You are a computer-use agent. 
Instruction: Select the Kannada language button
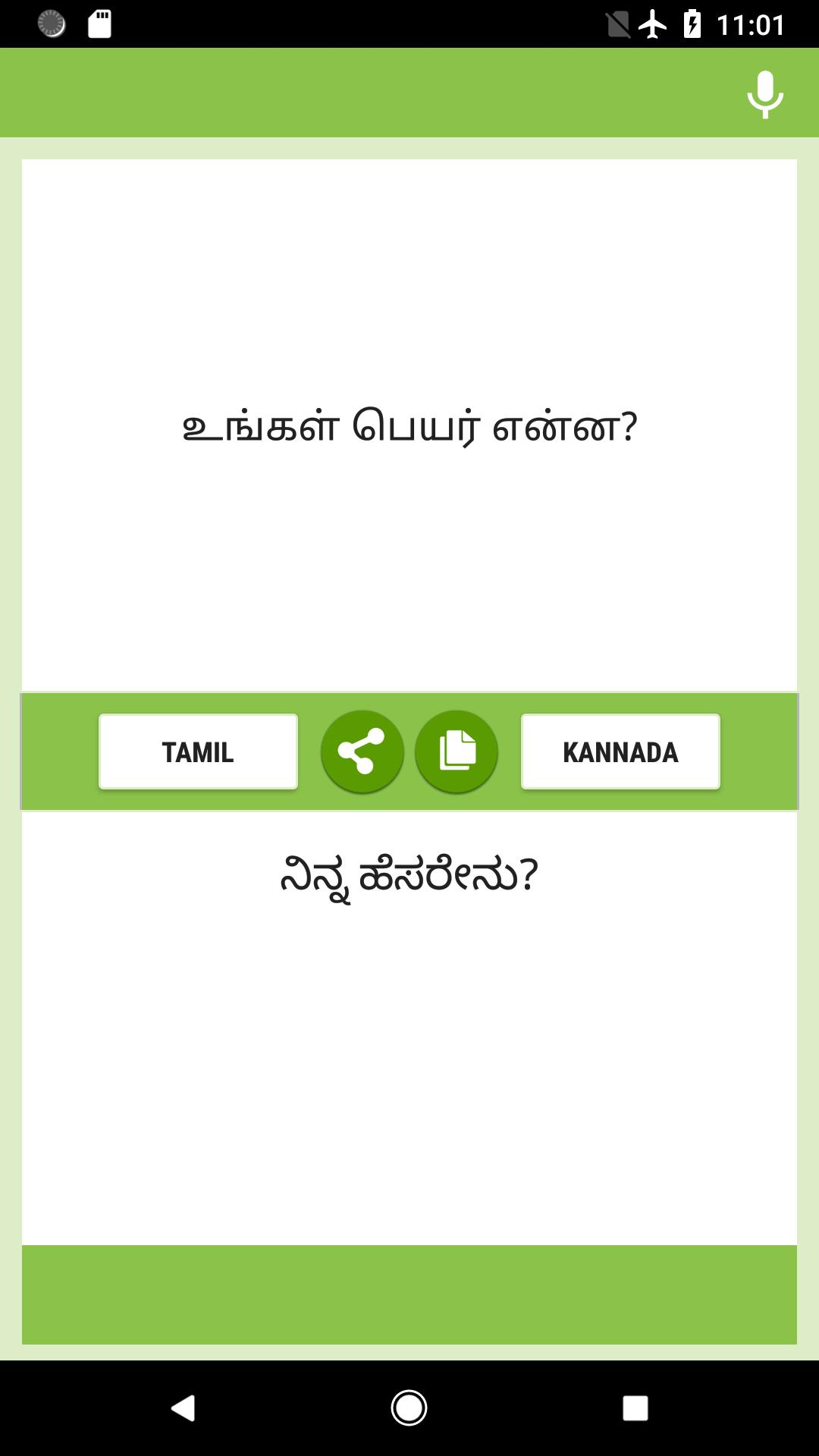click(620, 752)
